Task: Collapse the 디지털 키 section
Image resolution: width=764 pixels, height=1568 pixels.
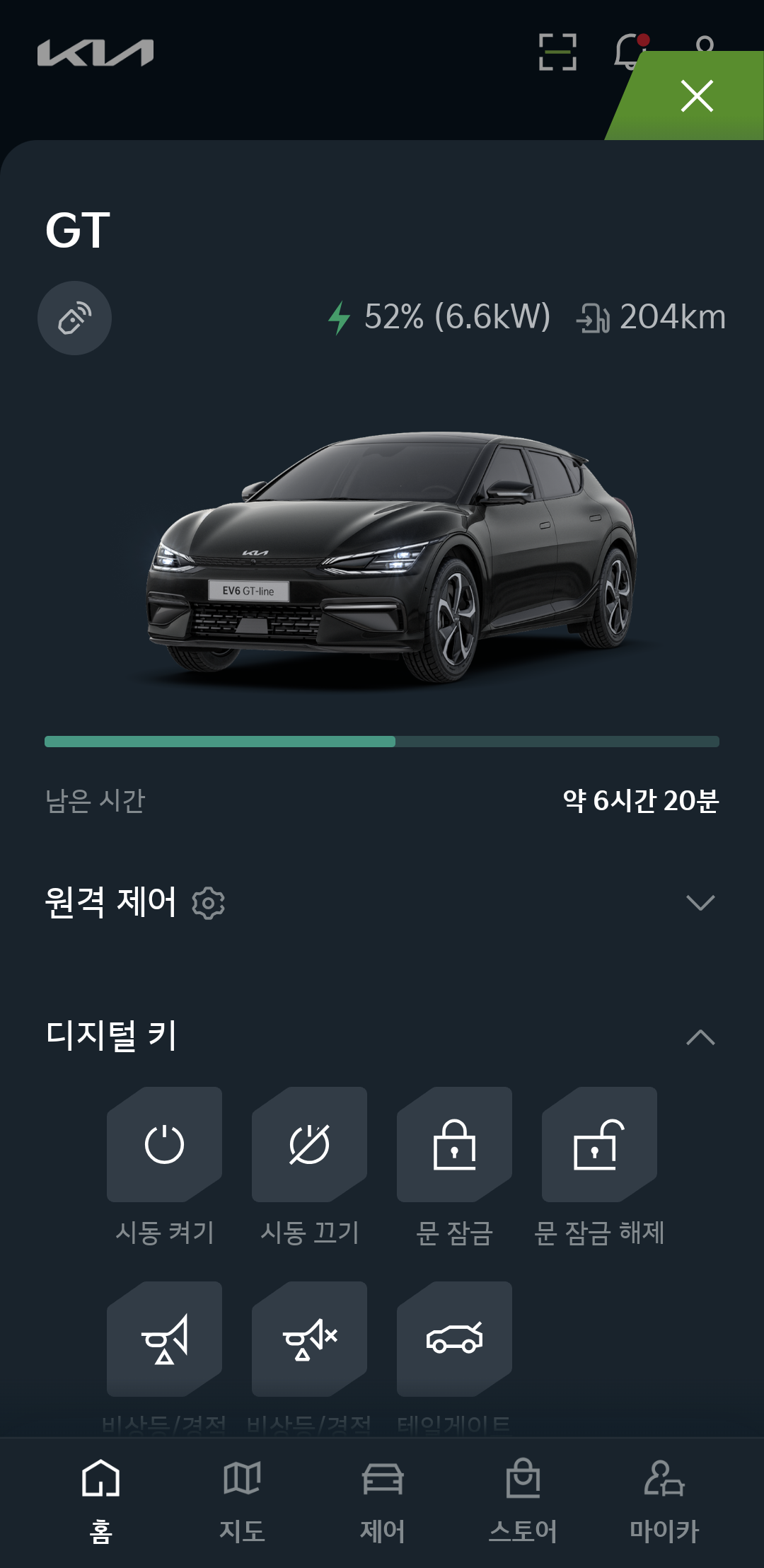Action: click(700, 1037)
